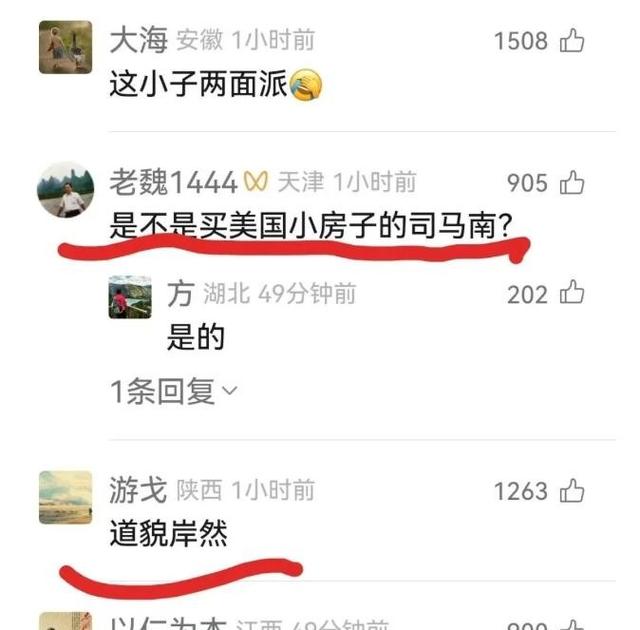Open 游戈's profile avatar
Image resolution: width=640 pixels, height=630 pixels.
click(65, 497)
